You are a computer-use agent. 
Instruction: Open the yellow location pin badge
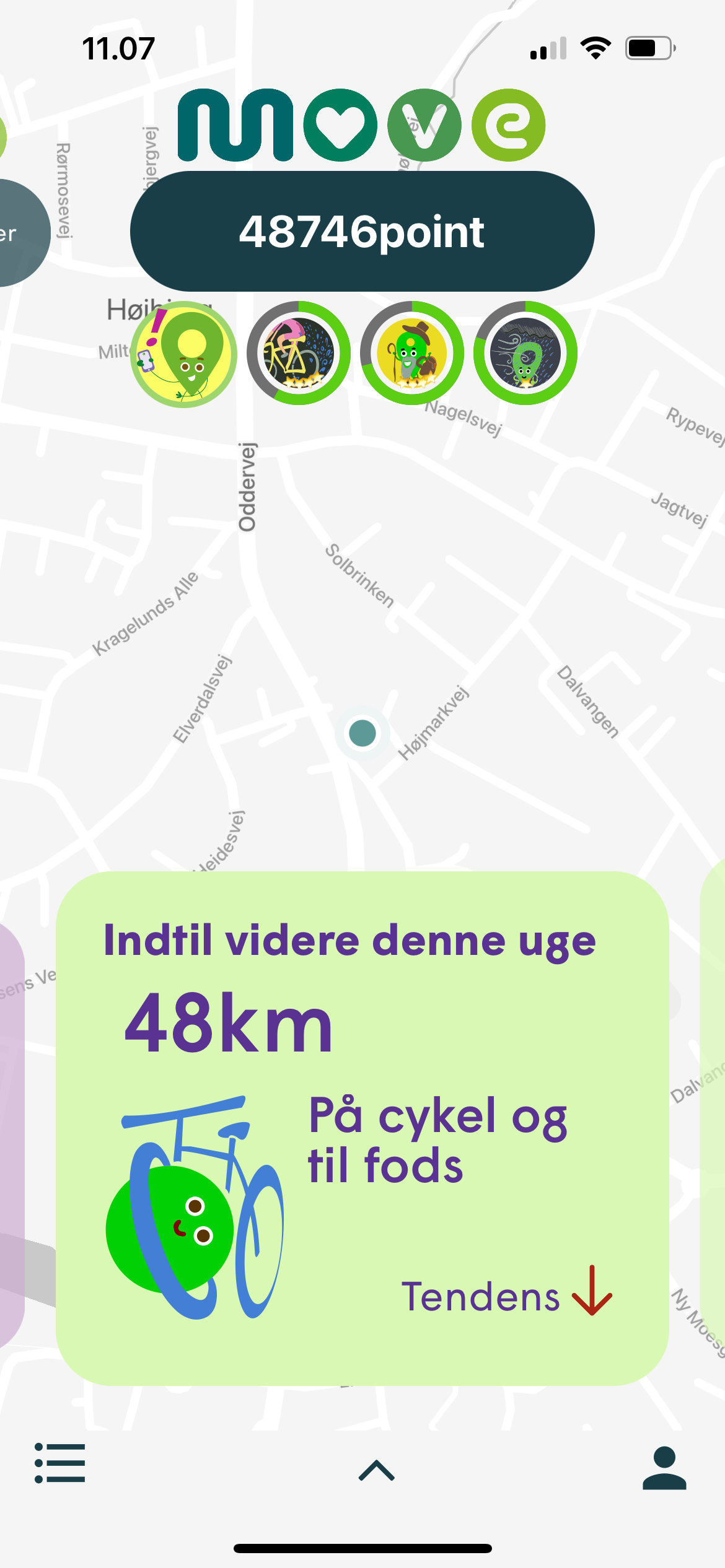(x=183, y=354)
